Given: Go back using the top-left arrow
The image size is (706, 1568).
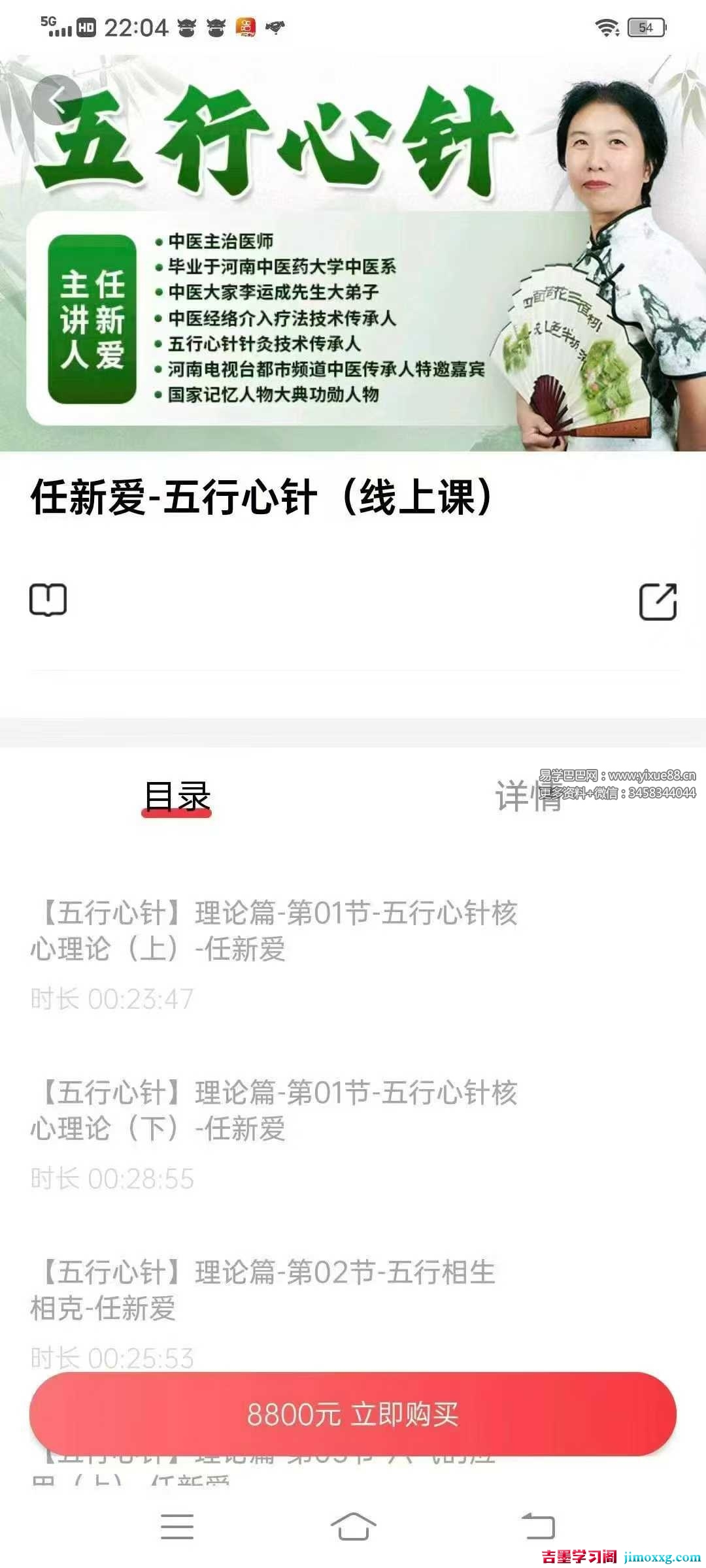Looking at the screenshot, I should click(x=56, y=100).
